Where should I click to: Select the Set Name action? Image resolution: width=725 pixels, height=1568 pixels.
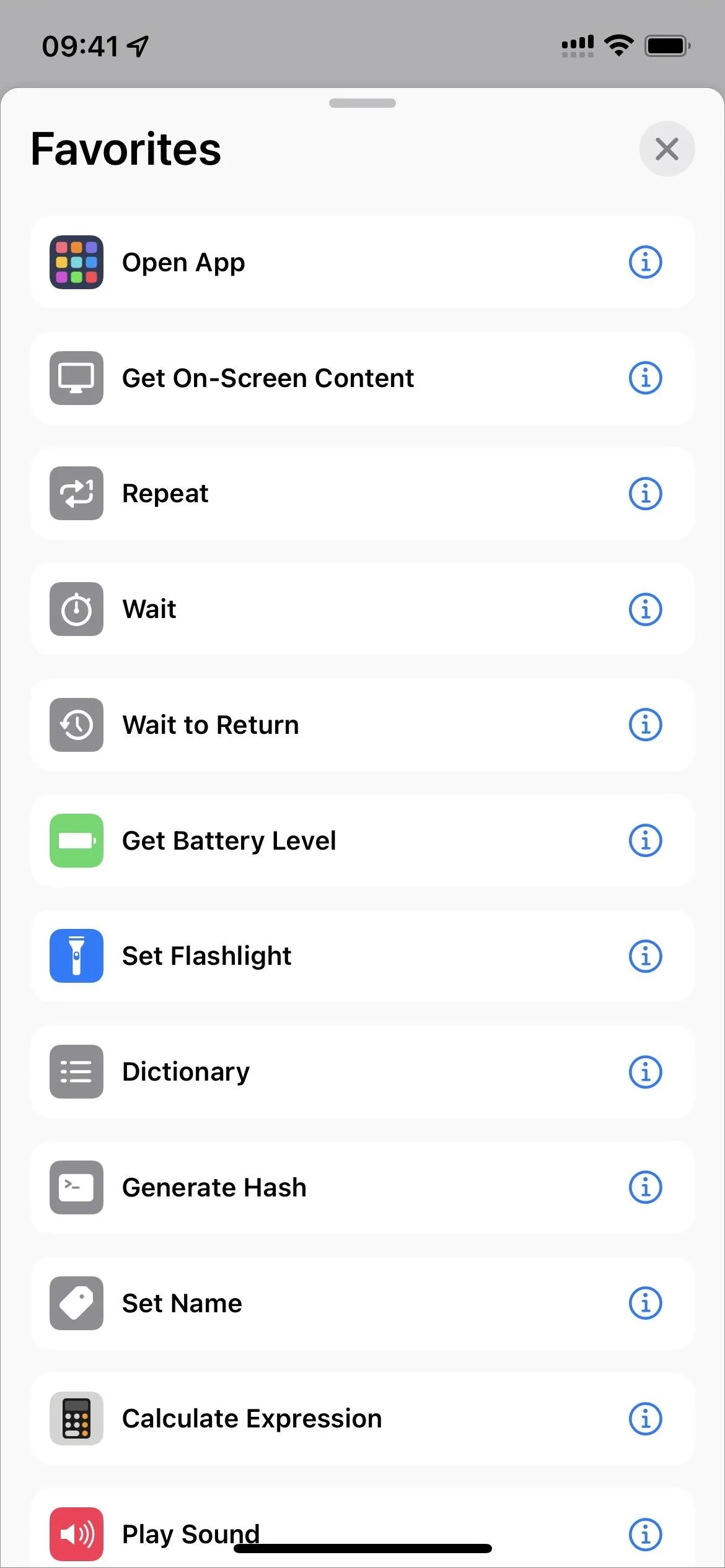pos(362,1303)
